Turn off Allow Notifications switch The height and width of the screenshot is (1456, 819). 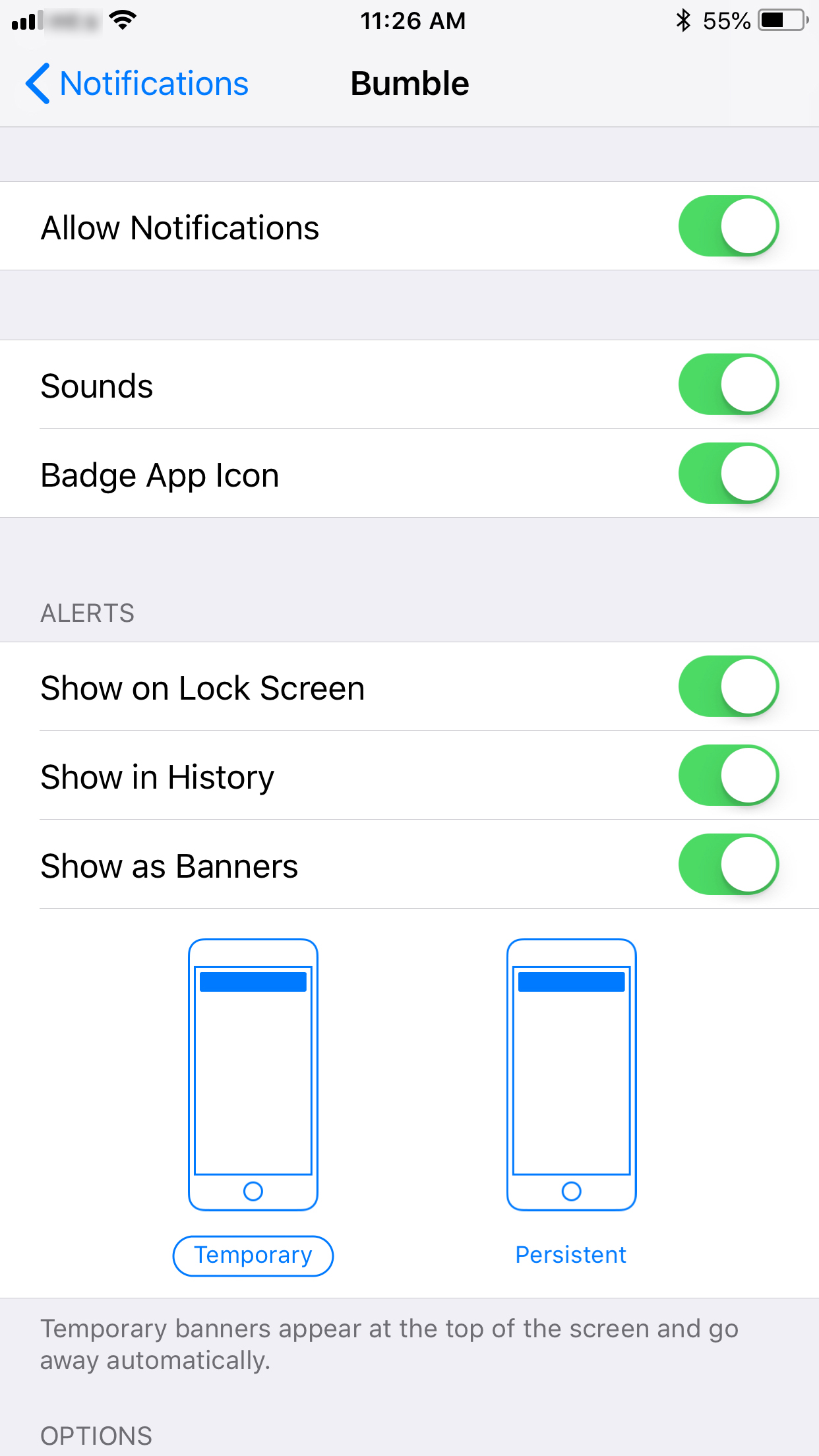(728, 226)
